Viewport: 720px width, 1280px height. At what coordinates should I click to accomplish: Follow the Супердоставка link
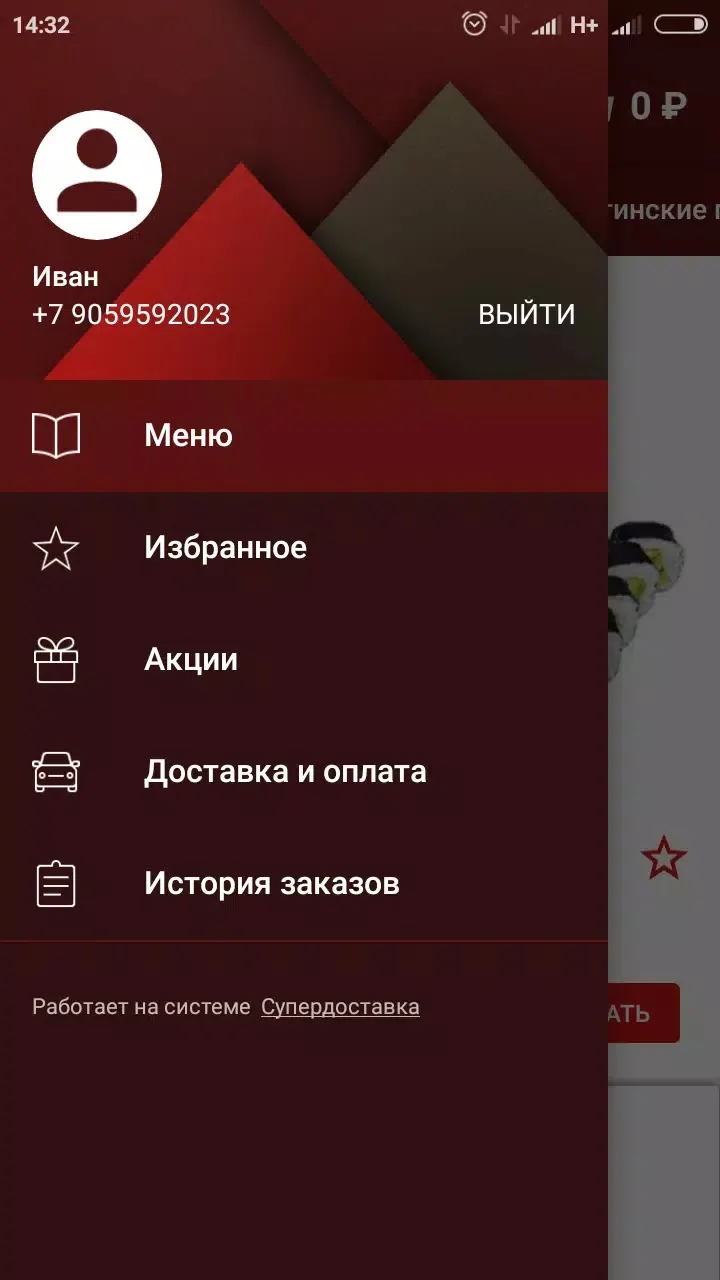coord(340,1007)
